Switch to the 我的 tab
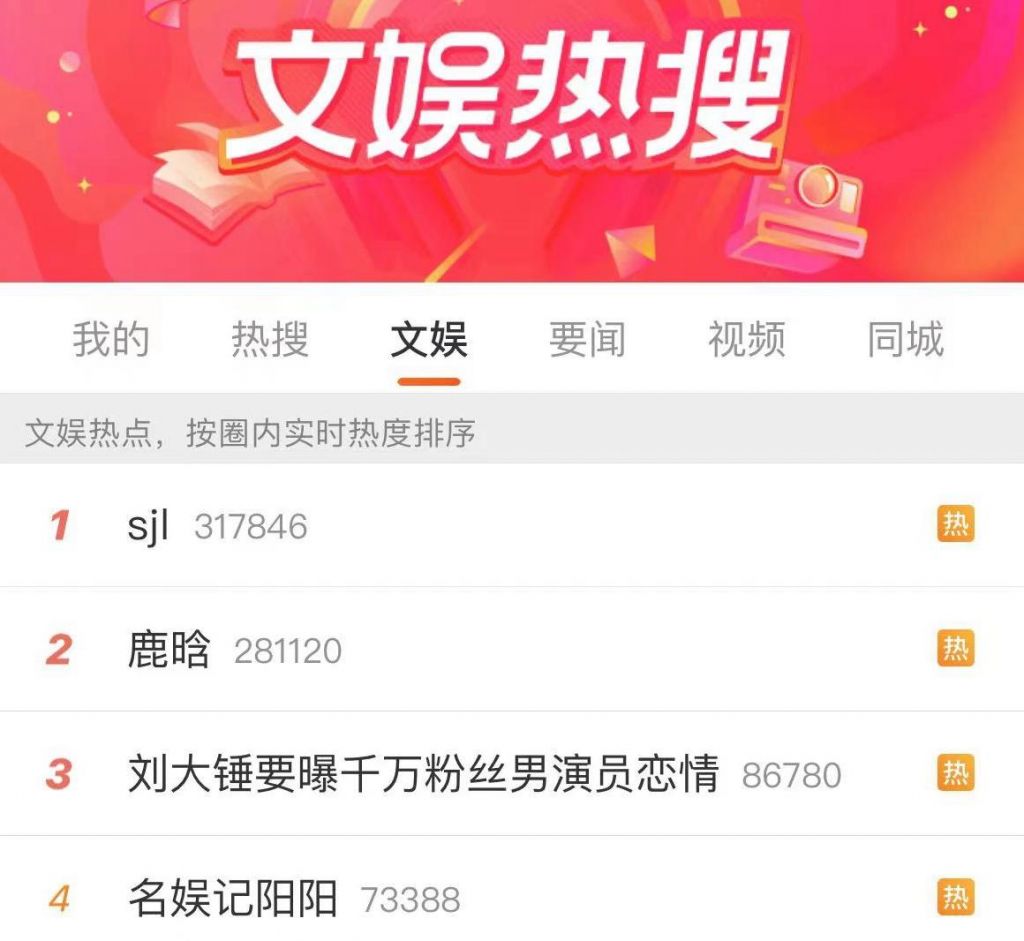The height and width of the screenshot is (941, 1024). [x=111, y=340]
